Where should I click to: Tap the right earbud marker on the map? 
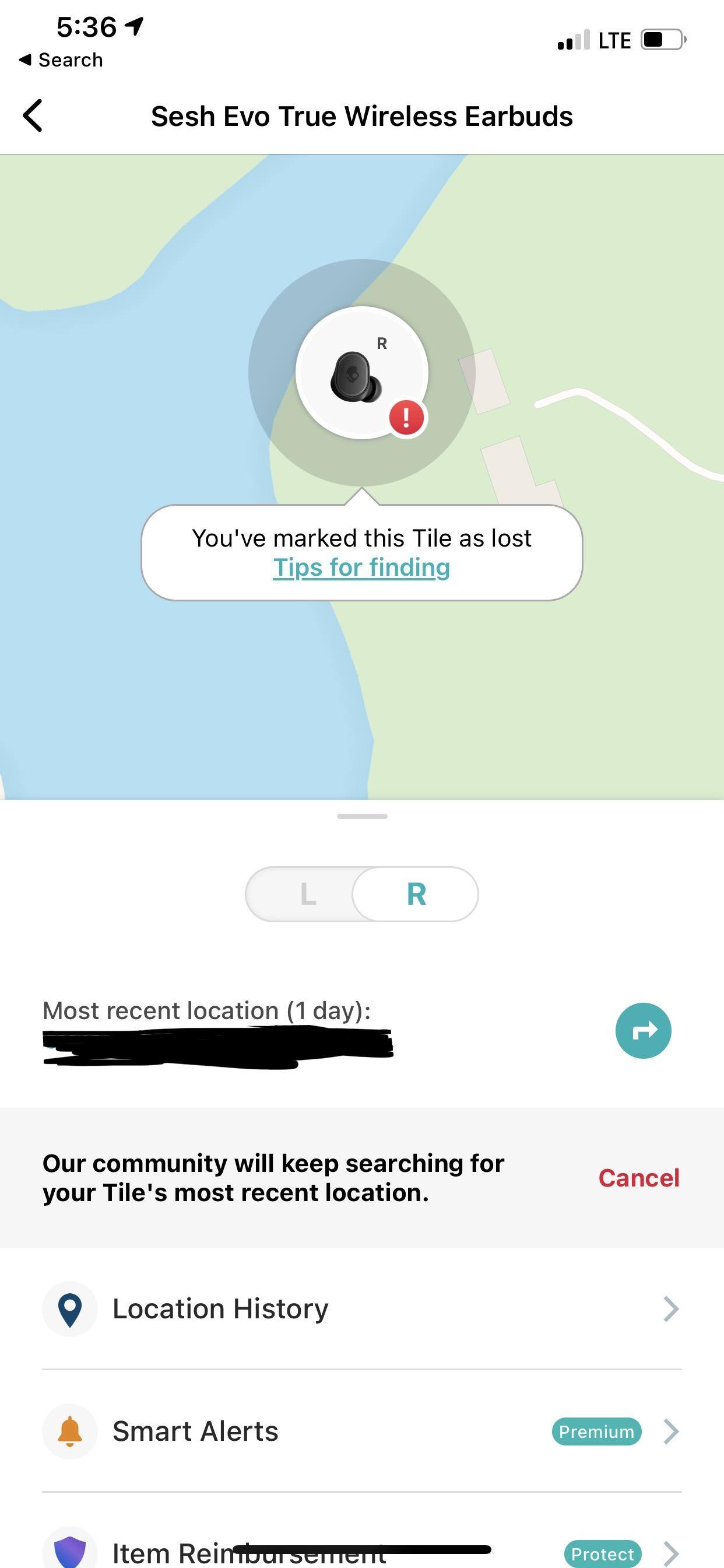361,373
